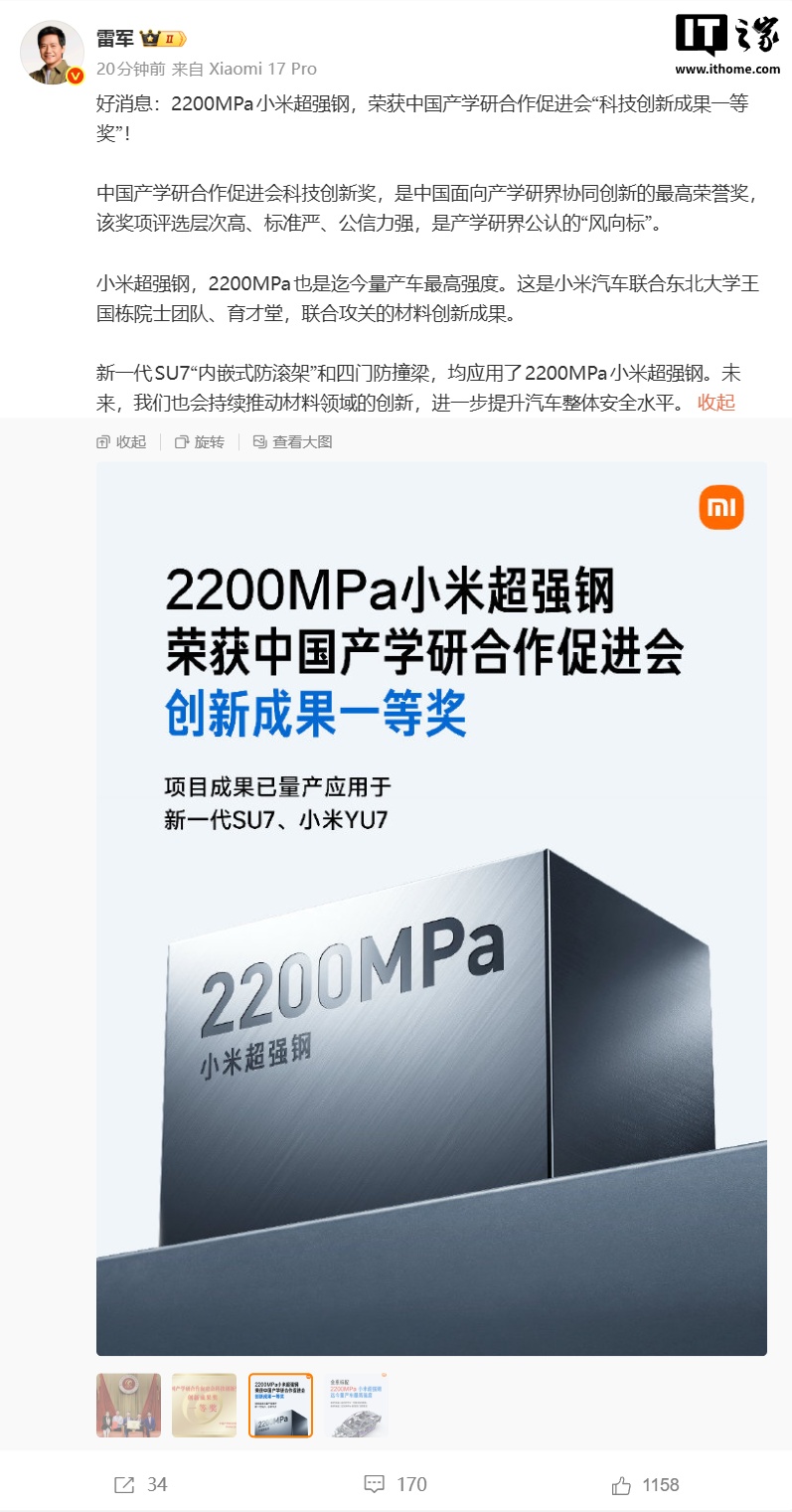This screenshot has width=792, height=1512.
Task: Collapse the post text with orange 收起
Action: coord(715,403)
